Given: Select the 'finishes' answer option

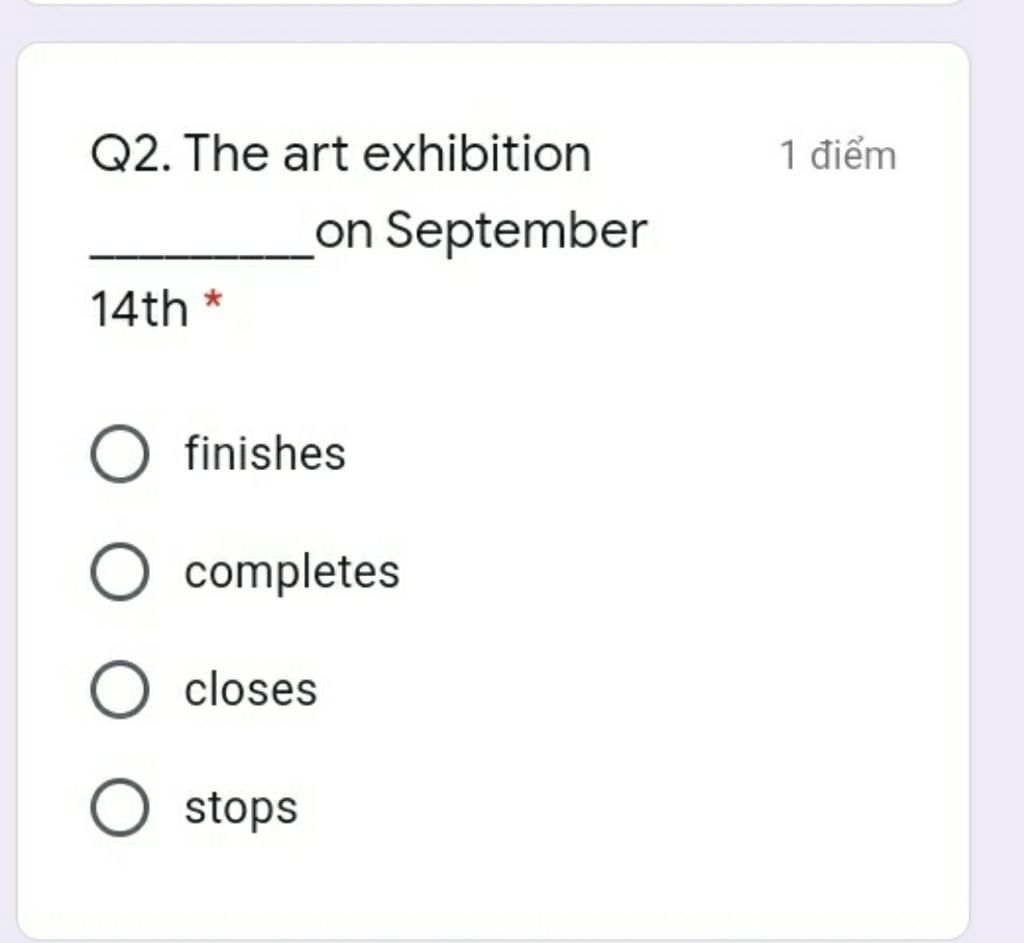Looking at the screenshot, I should point(121,454).
